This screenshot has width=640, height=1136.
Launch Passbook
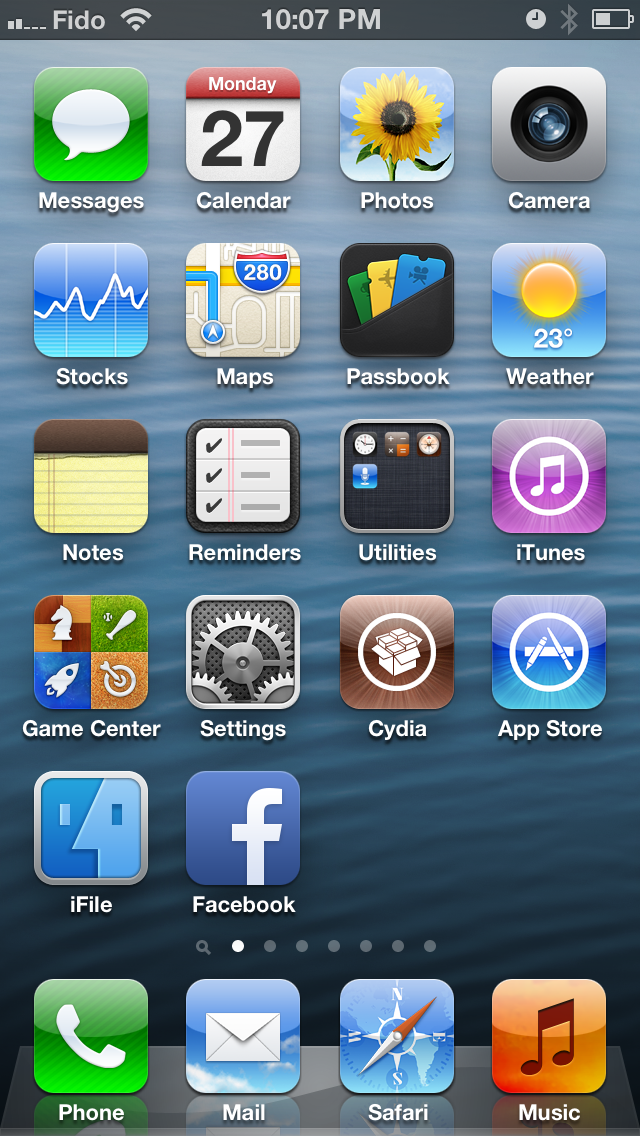(x=397, y=301)
